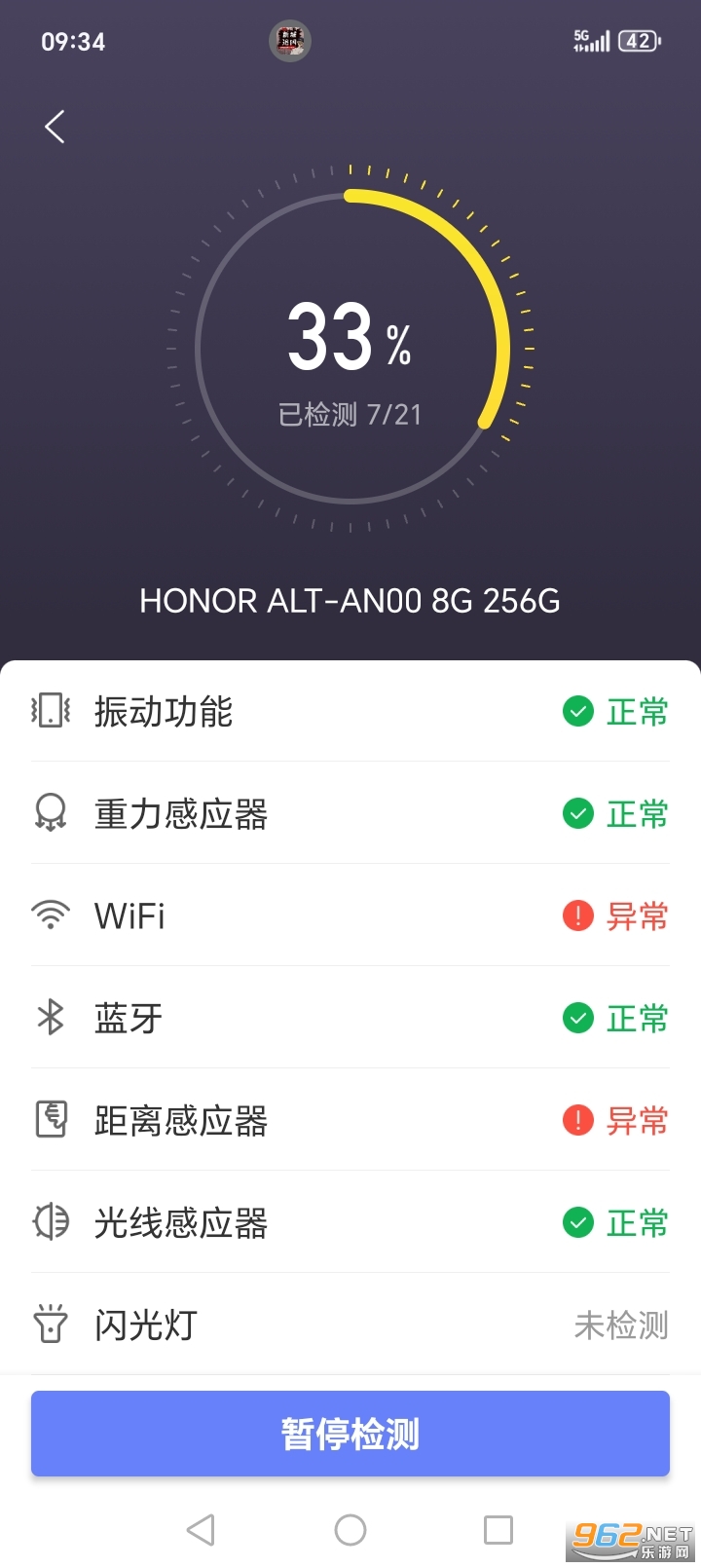Select the light sensor (光线感应器) icon
Image resolution: width=701 pixels, height=1568 pixels.
[x=51, y=1222]
